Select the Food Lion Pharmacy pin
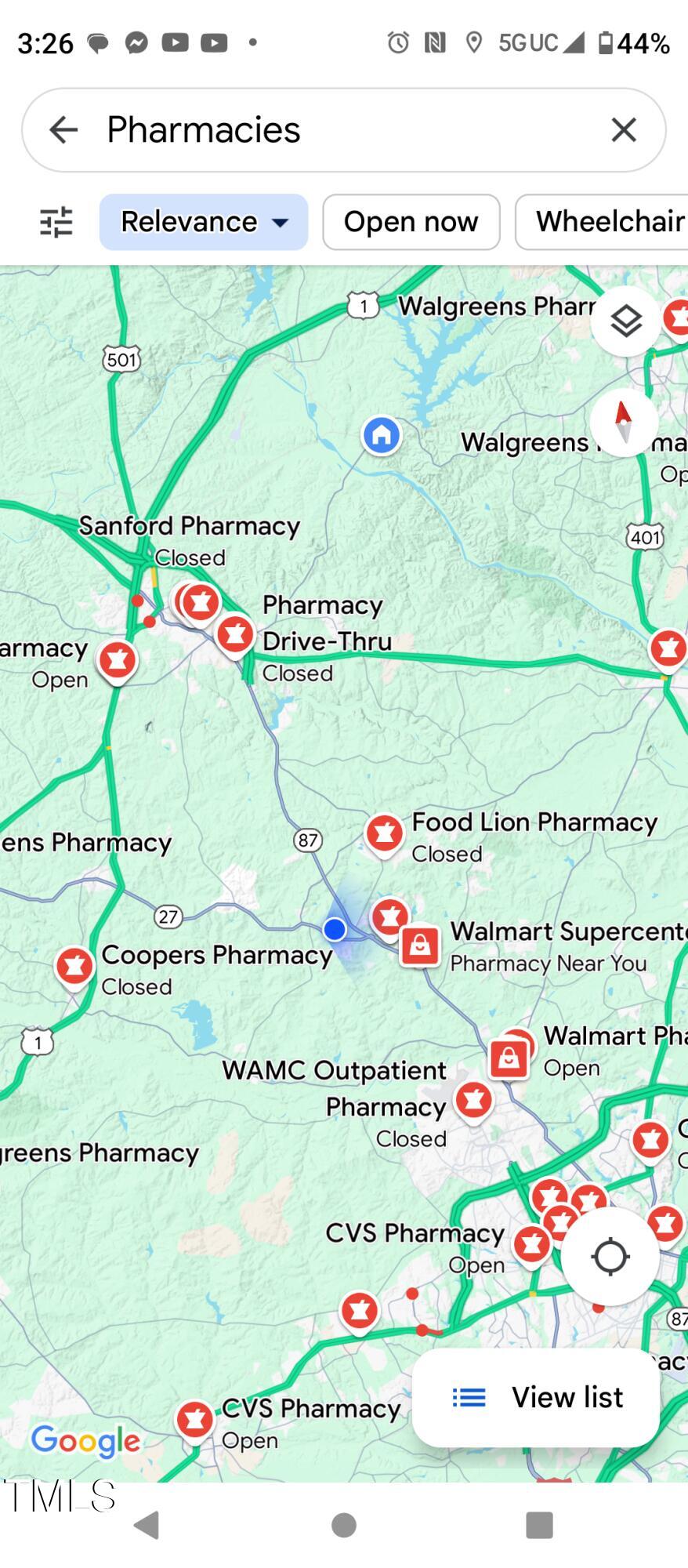The image size is (688, 1568). coord(384,833)
